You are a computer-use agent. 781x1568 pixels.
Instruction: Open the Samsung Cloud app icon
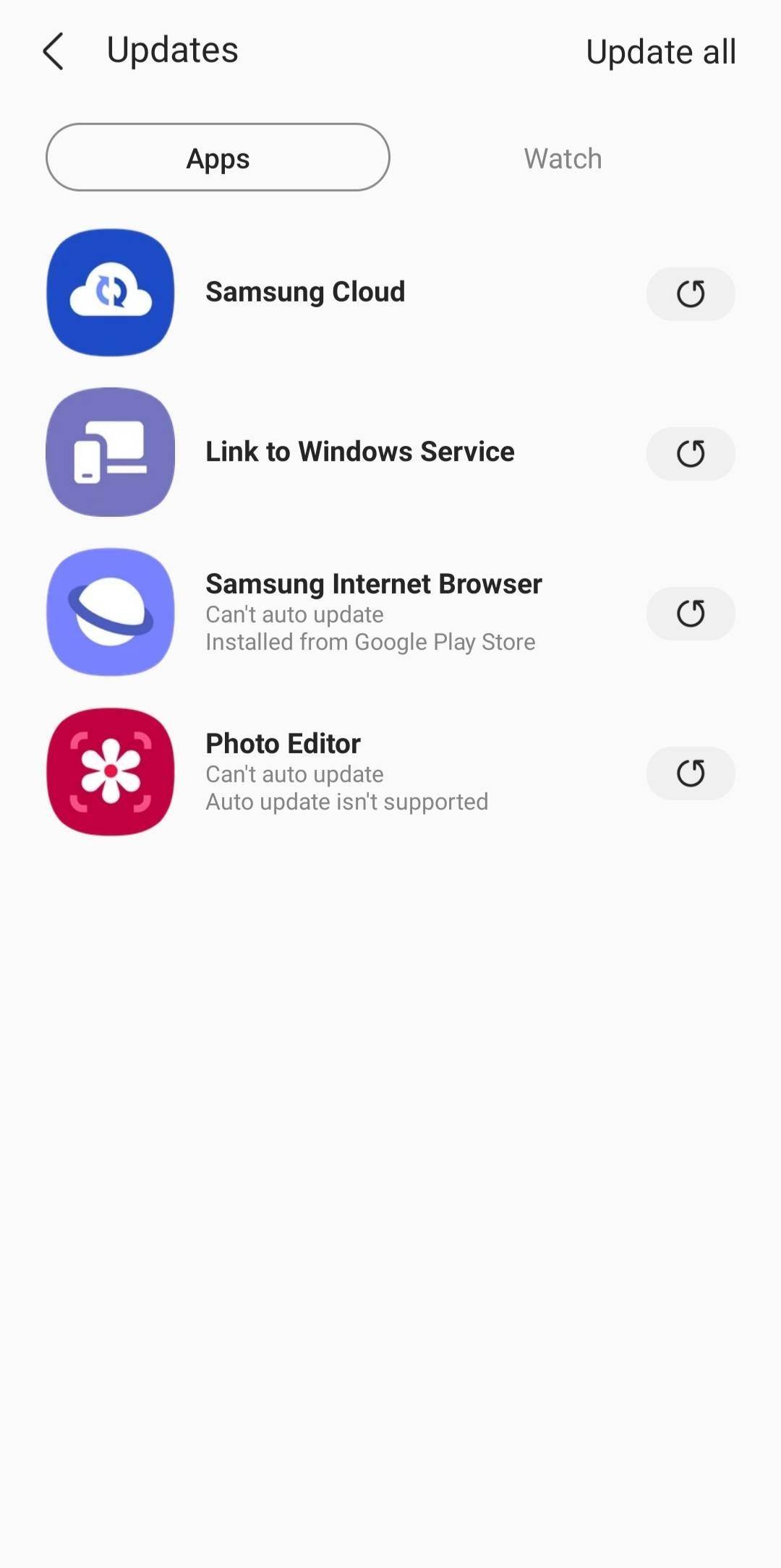[x=110, y=292]
